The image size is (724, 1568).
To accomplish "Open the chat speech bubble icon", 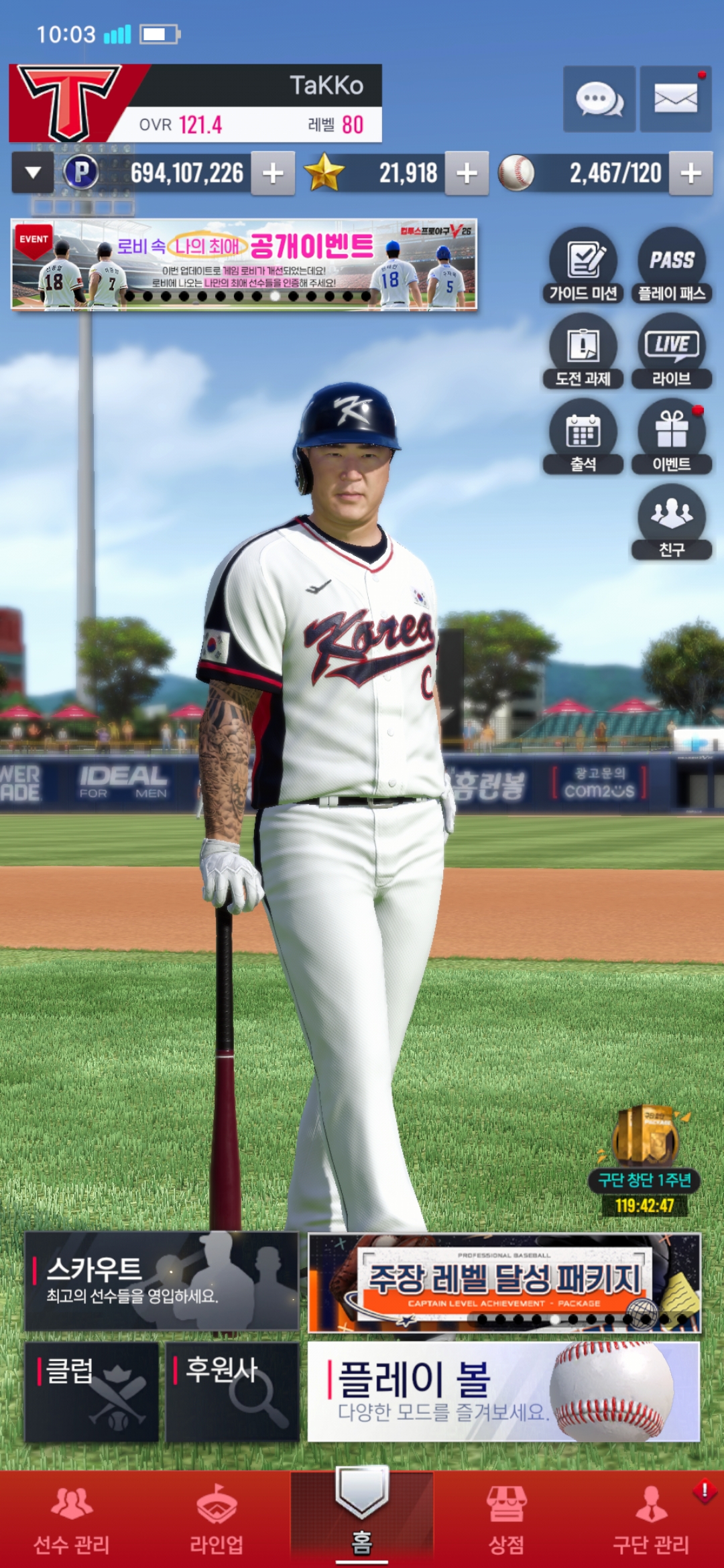I will tap(599, 99).
